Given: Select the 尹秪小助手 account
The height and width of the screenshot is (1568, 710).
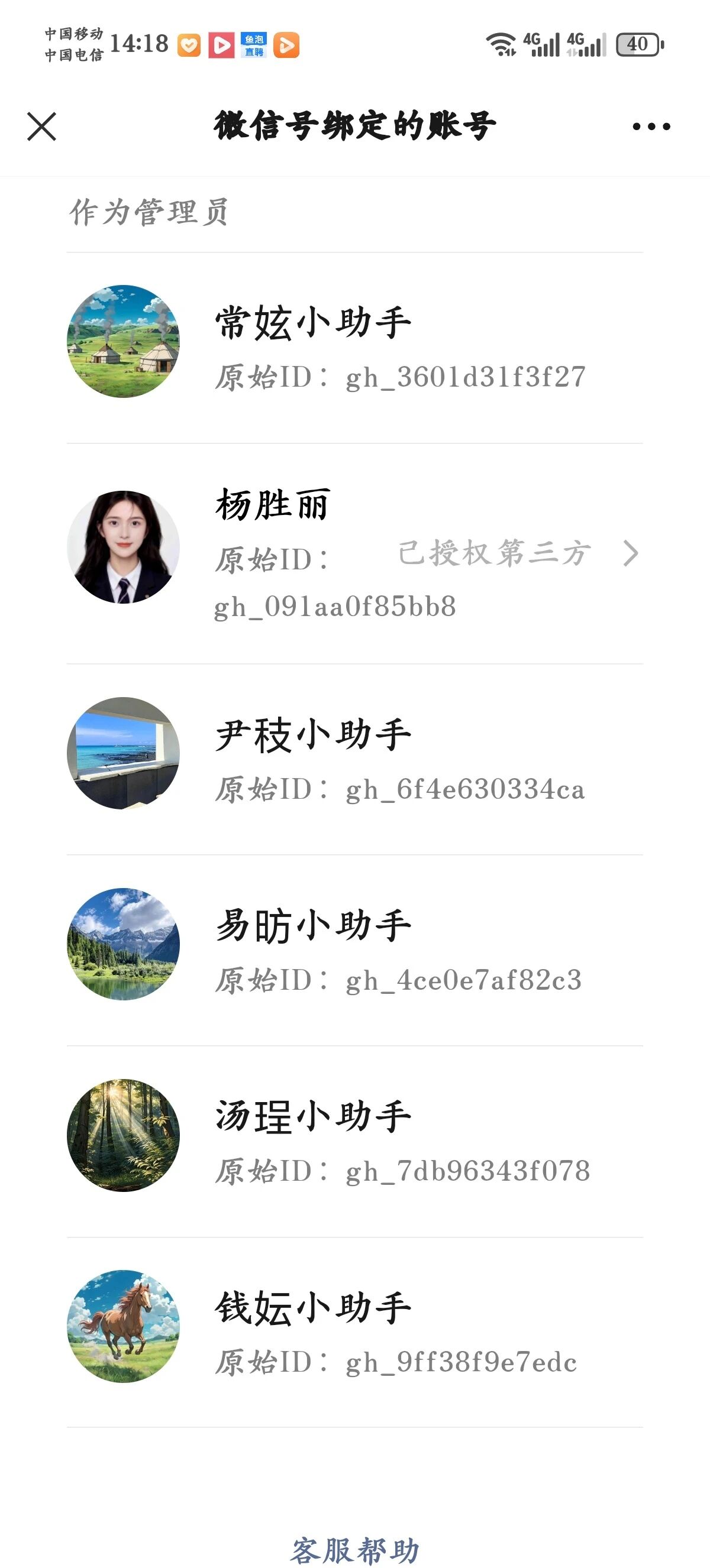Looking at the screenshot, I should click(312, 736).
